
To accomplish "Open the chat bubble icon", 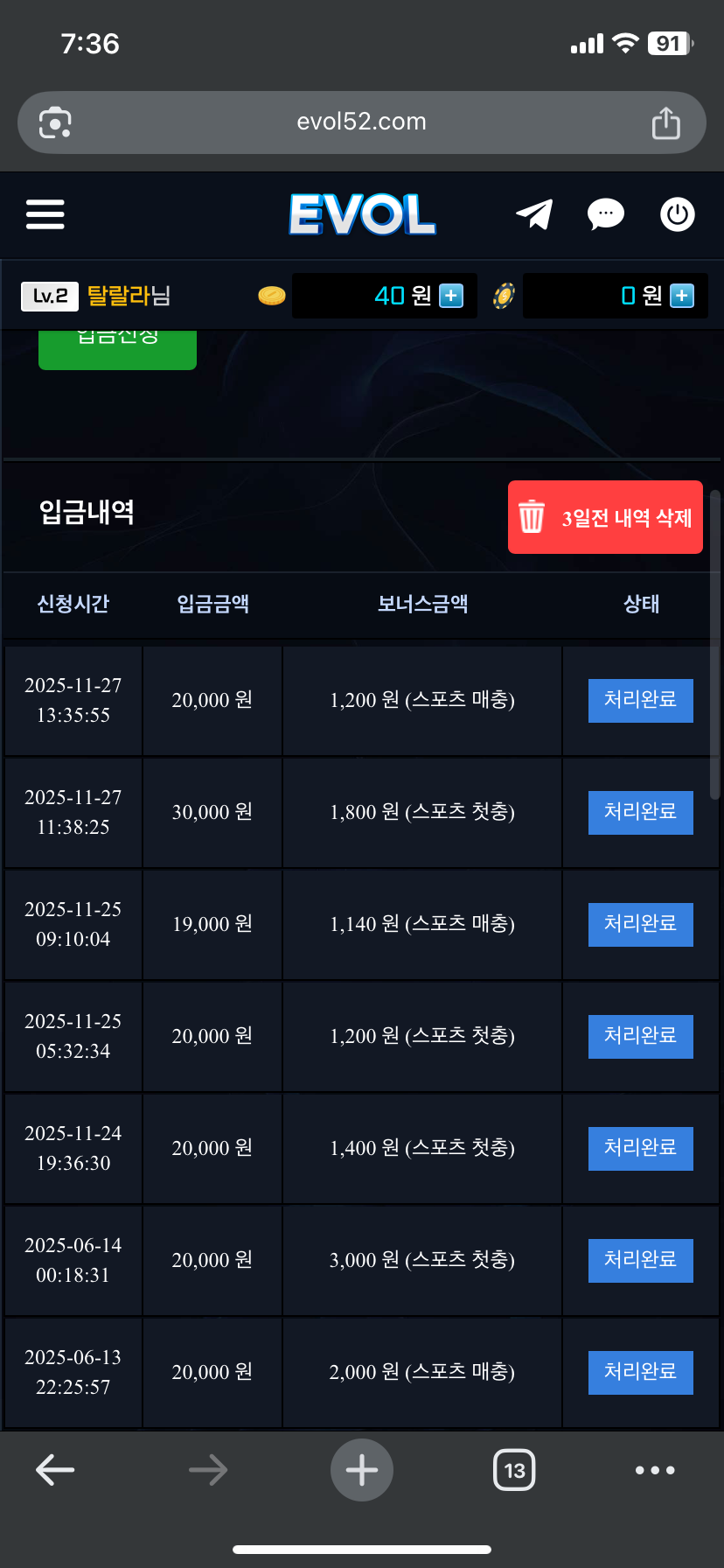I will tap(605, 214).
